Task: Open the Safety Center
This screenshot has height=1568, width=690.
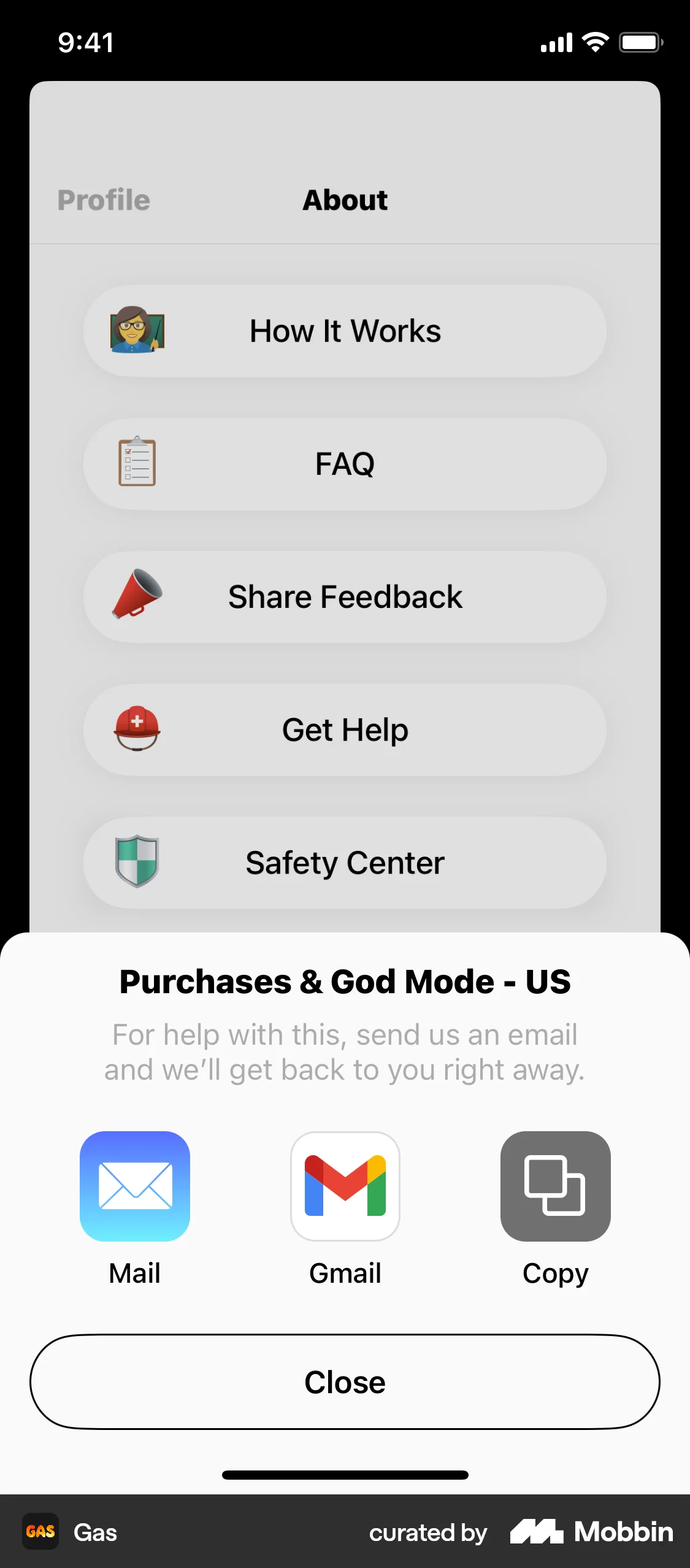Action: coord(345,863)
